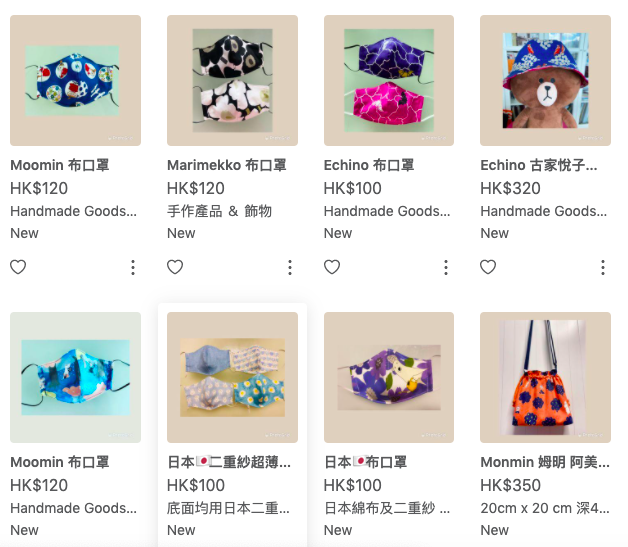The image size is (628, 547).
Task: View the HK$100 日本布口罩 purple mask listing
Action: 389,378
